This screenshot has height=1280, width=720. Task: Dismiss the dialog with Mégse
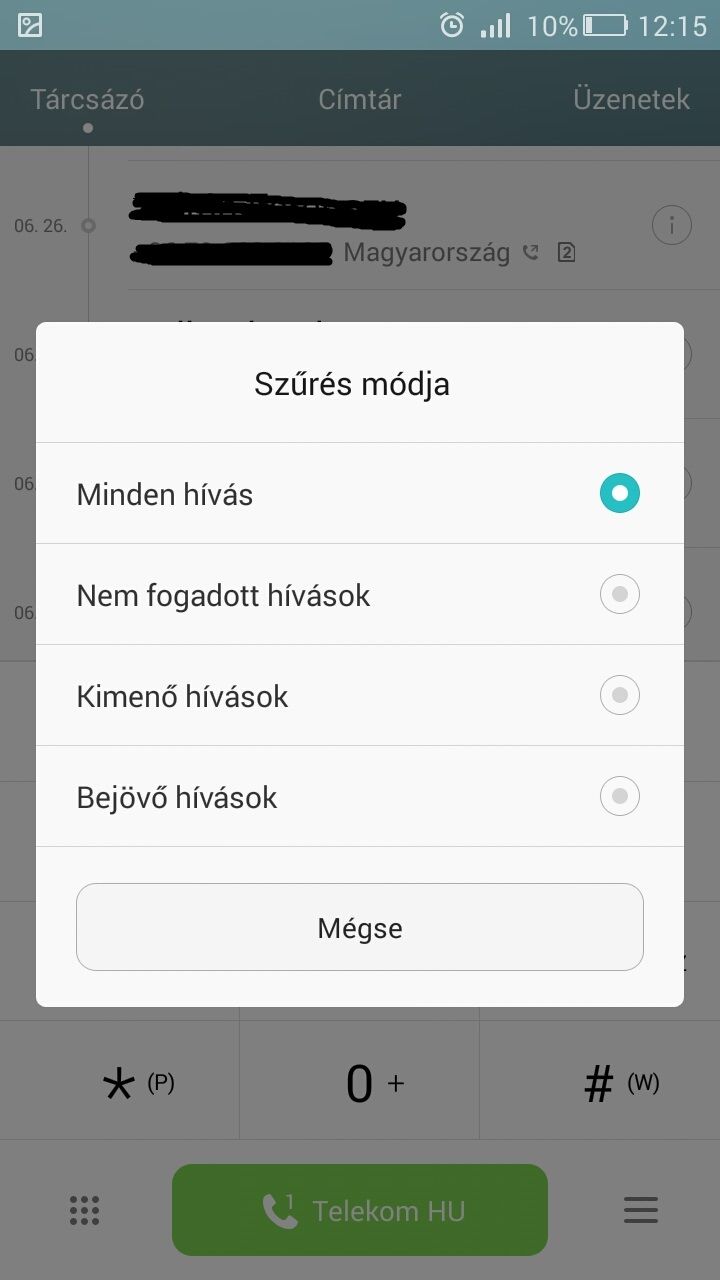[x=360, y=927]
